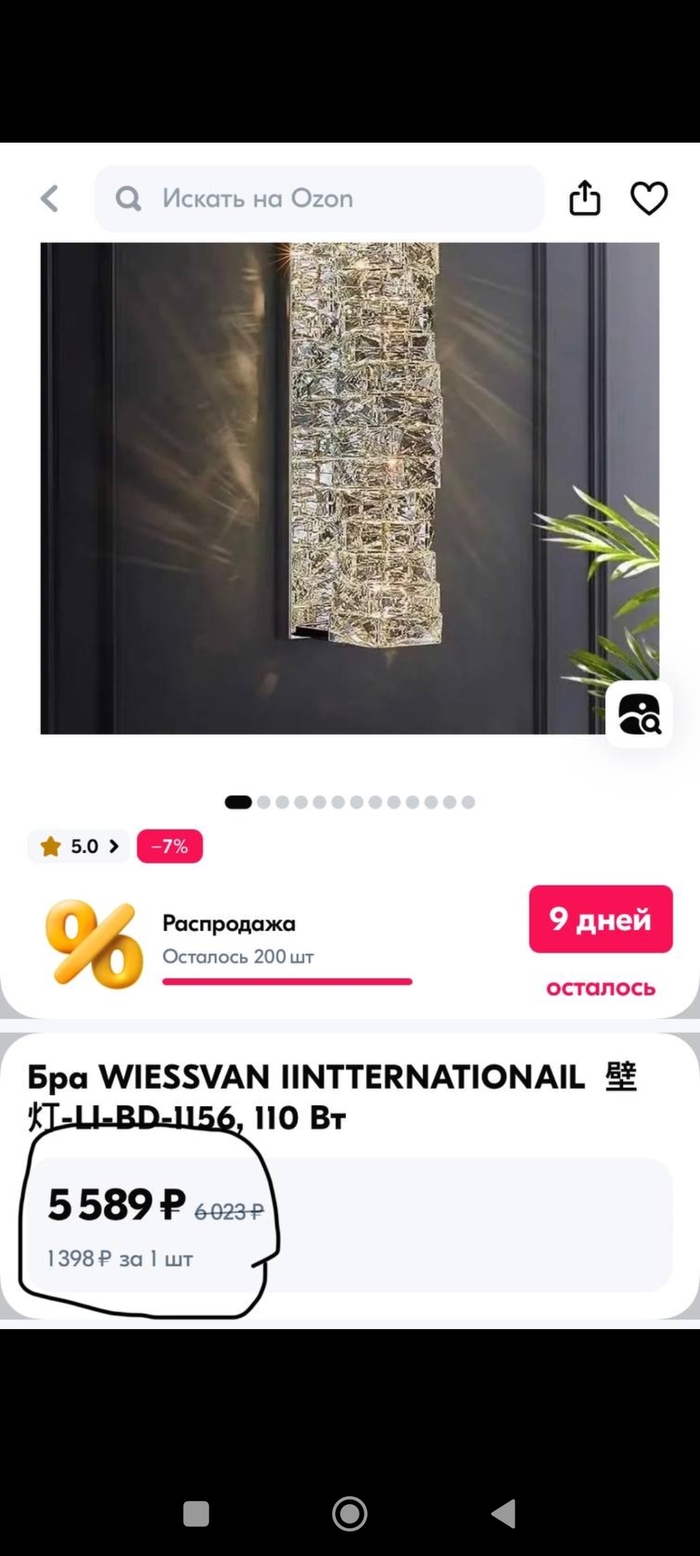The height and width of the screenshot is (1556, 700).
Task: Go back using the arrow
Action: 49,199
